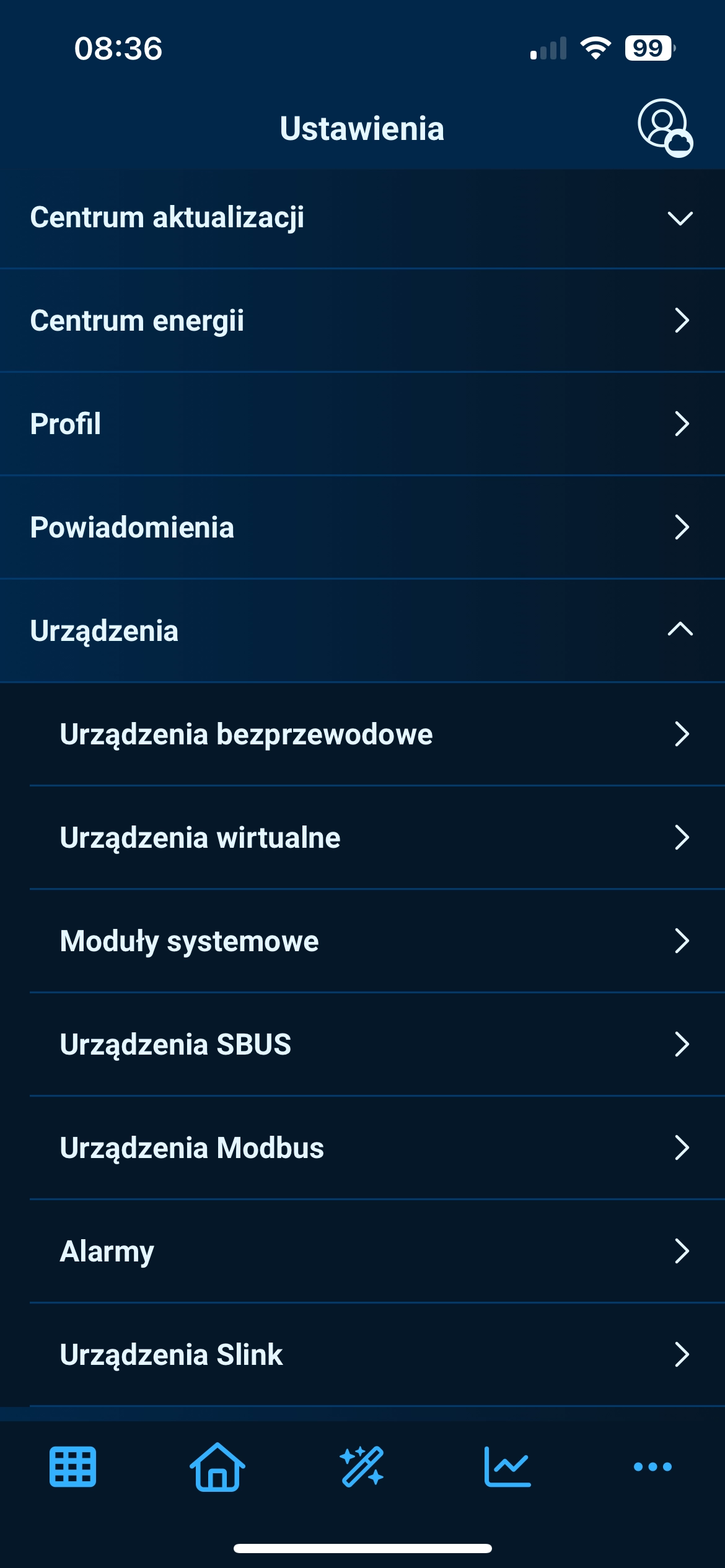Image resolution: width=725 pixels, height=1568 pixels.
Task: Select Urządzenia Slink
Action: [372, 1355]
